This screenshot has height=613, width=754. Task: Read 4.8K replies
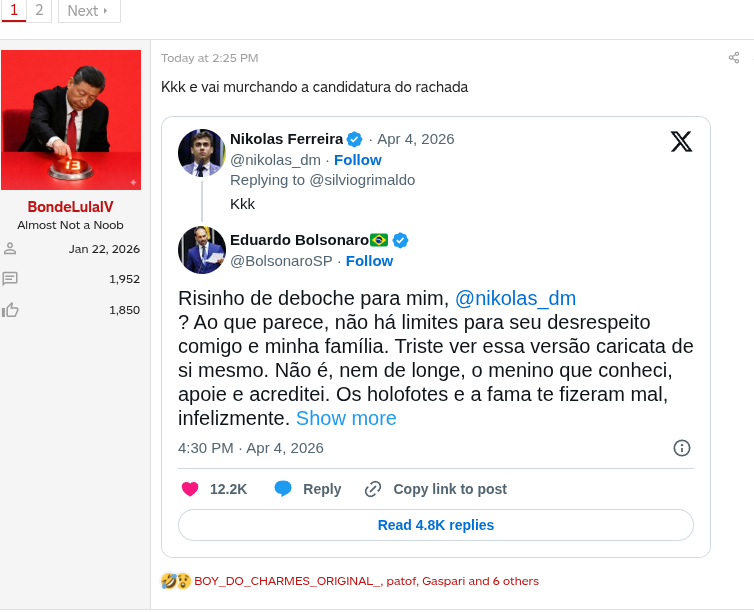coord(436,525)
